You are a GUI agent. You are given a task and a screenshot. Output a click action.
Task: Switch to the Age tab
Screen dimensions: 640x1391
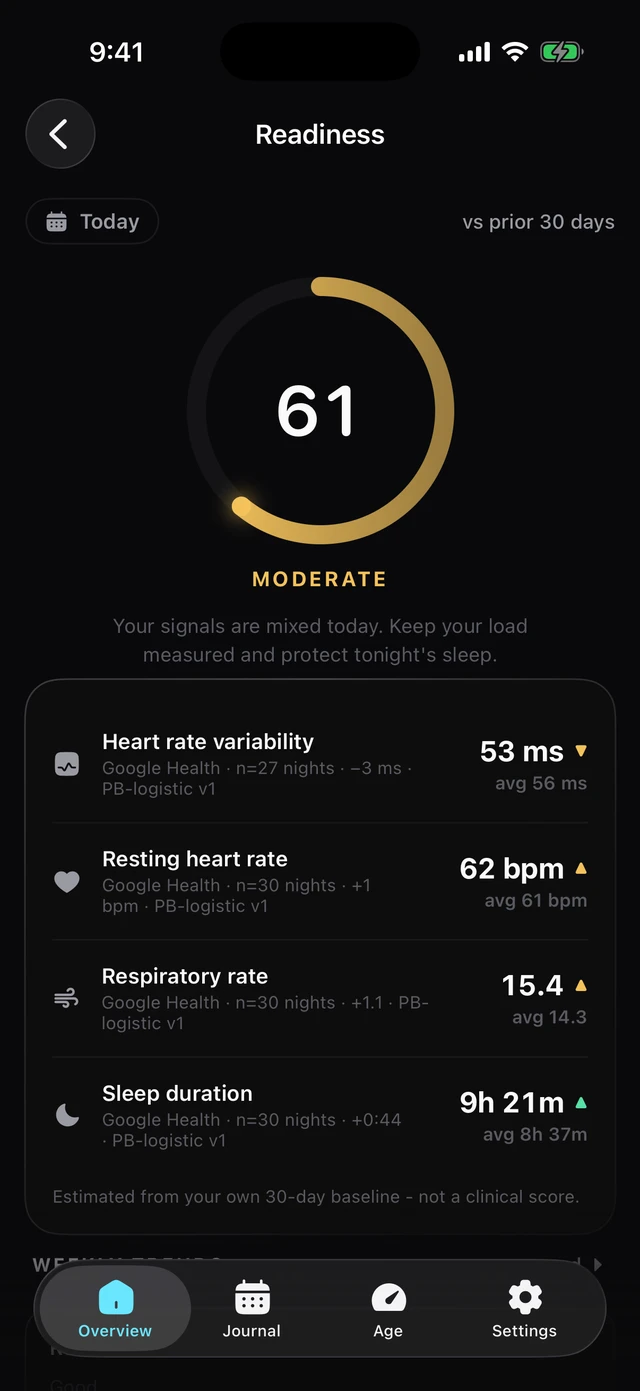(388, 1309)
